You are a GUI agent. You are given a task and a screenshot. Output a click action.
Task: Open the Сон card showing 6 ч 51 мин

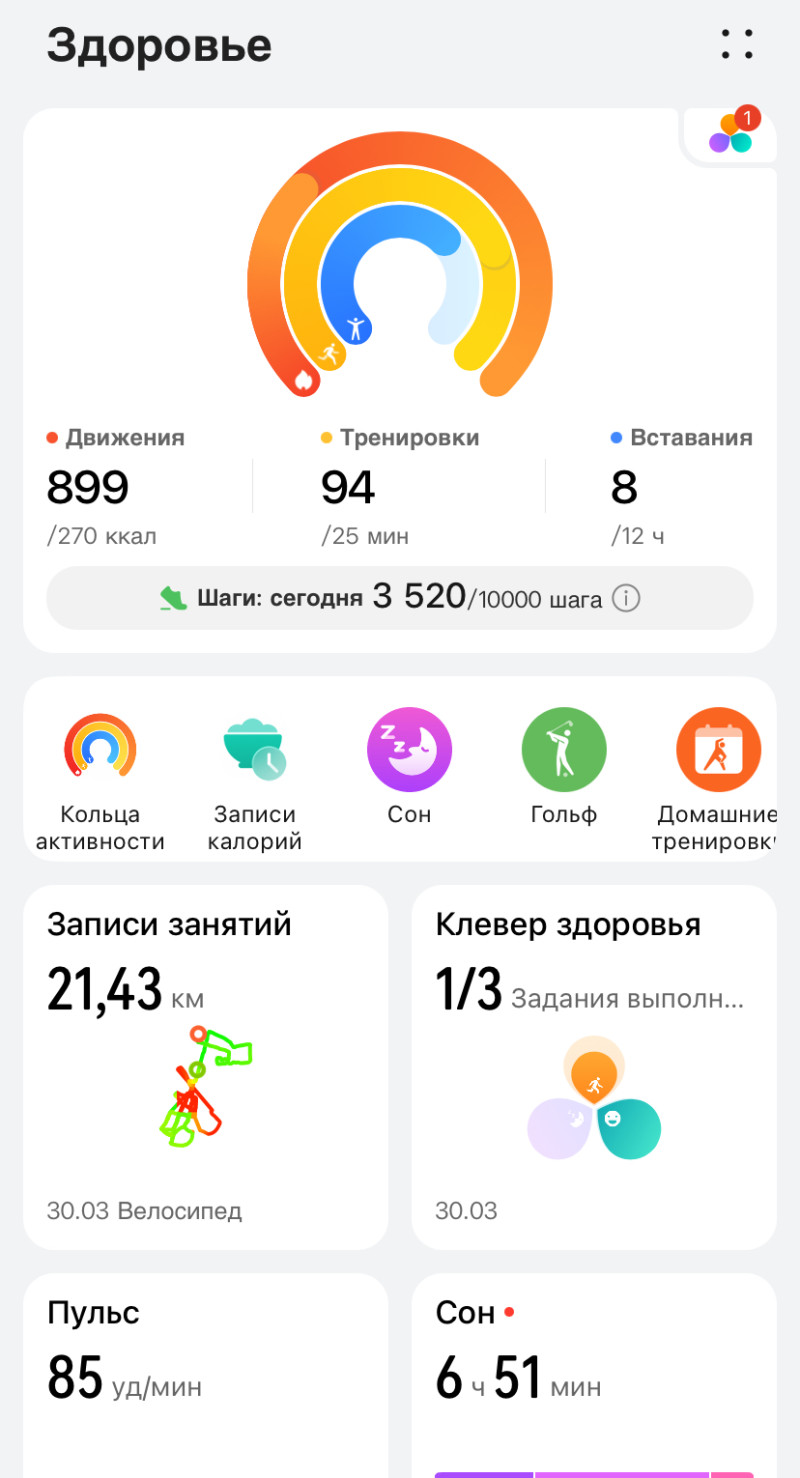pos(594,1375)
